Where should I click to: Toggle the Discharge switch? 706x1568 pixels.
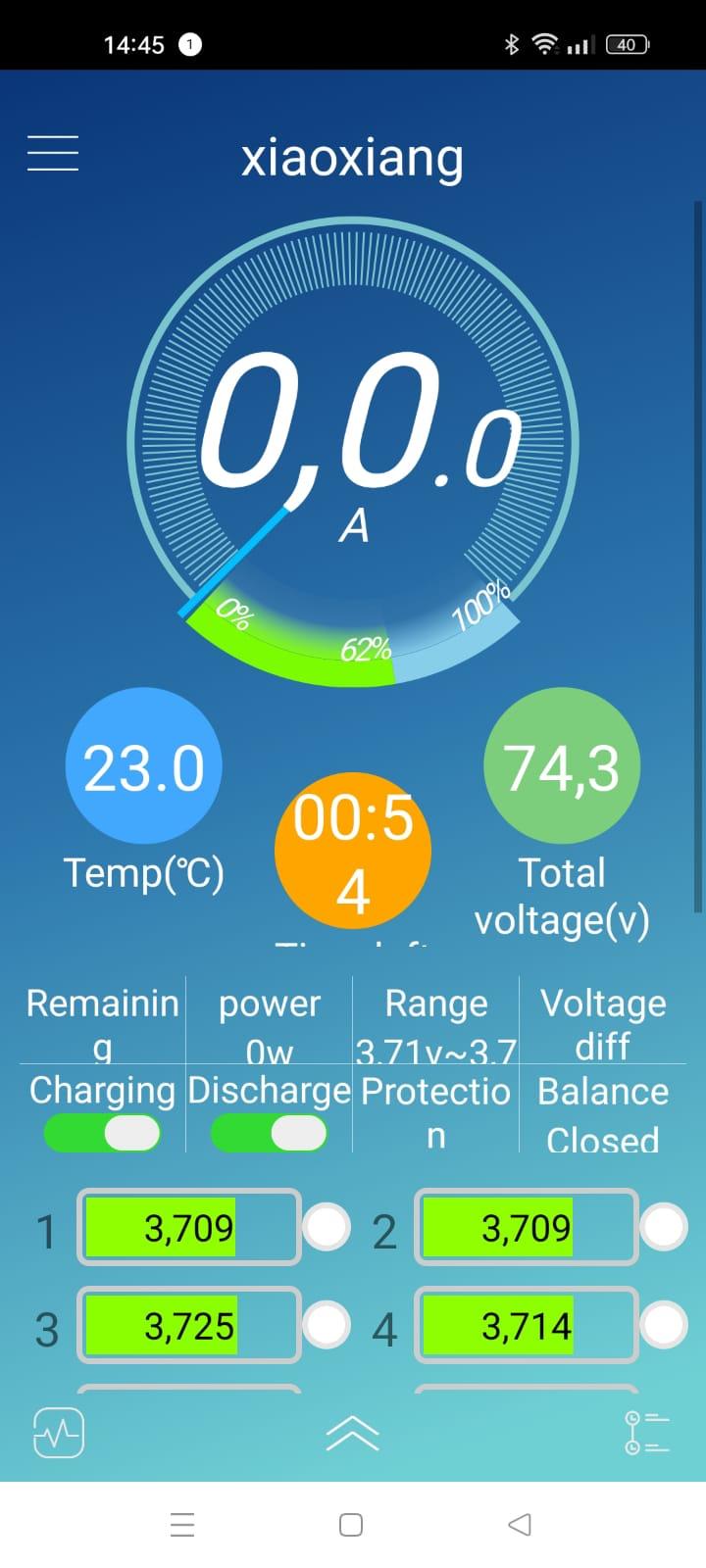[269, 1133]
